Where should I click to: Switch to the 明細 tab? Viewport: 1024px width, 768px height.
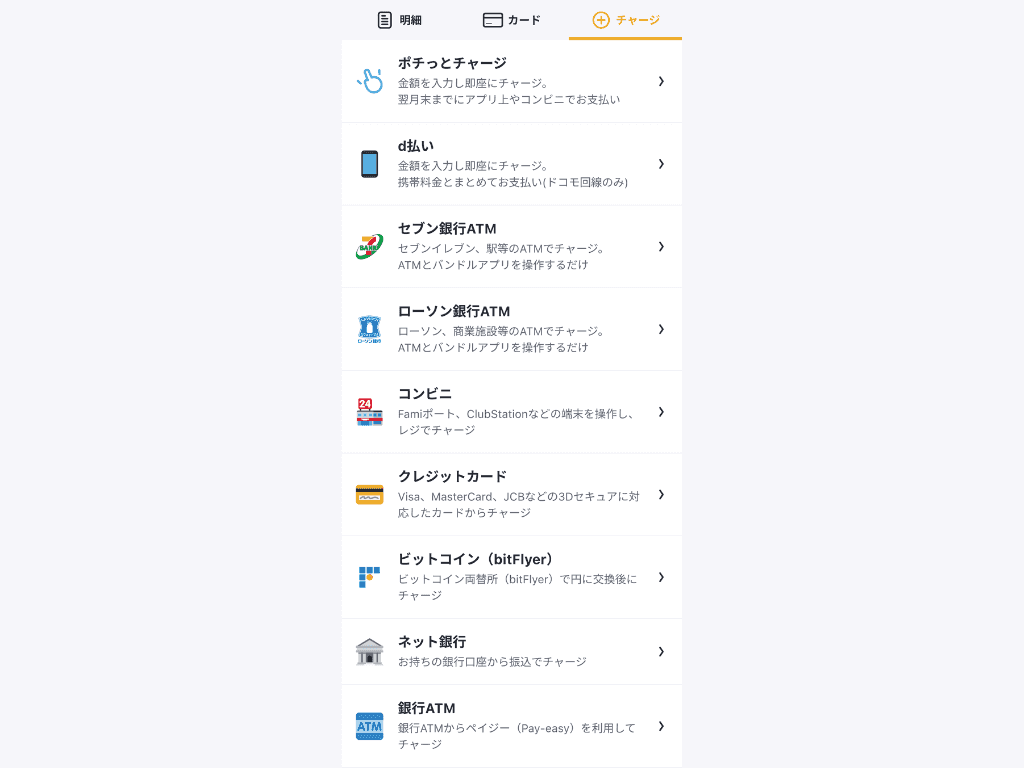pyautogui.click(x=399, y=20)
